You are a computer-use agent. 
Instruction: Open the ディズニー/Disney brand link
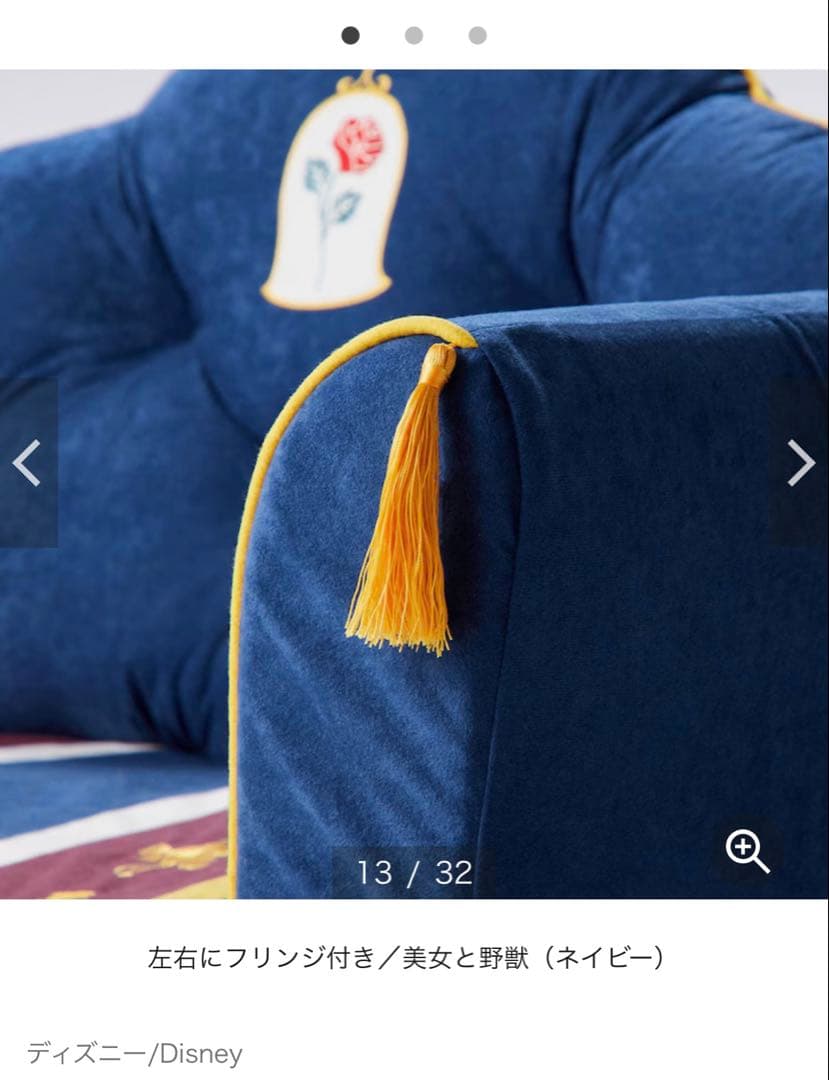click(135, 1053)
